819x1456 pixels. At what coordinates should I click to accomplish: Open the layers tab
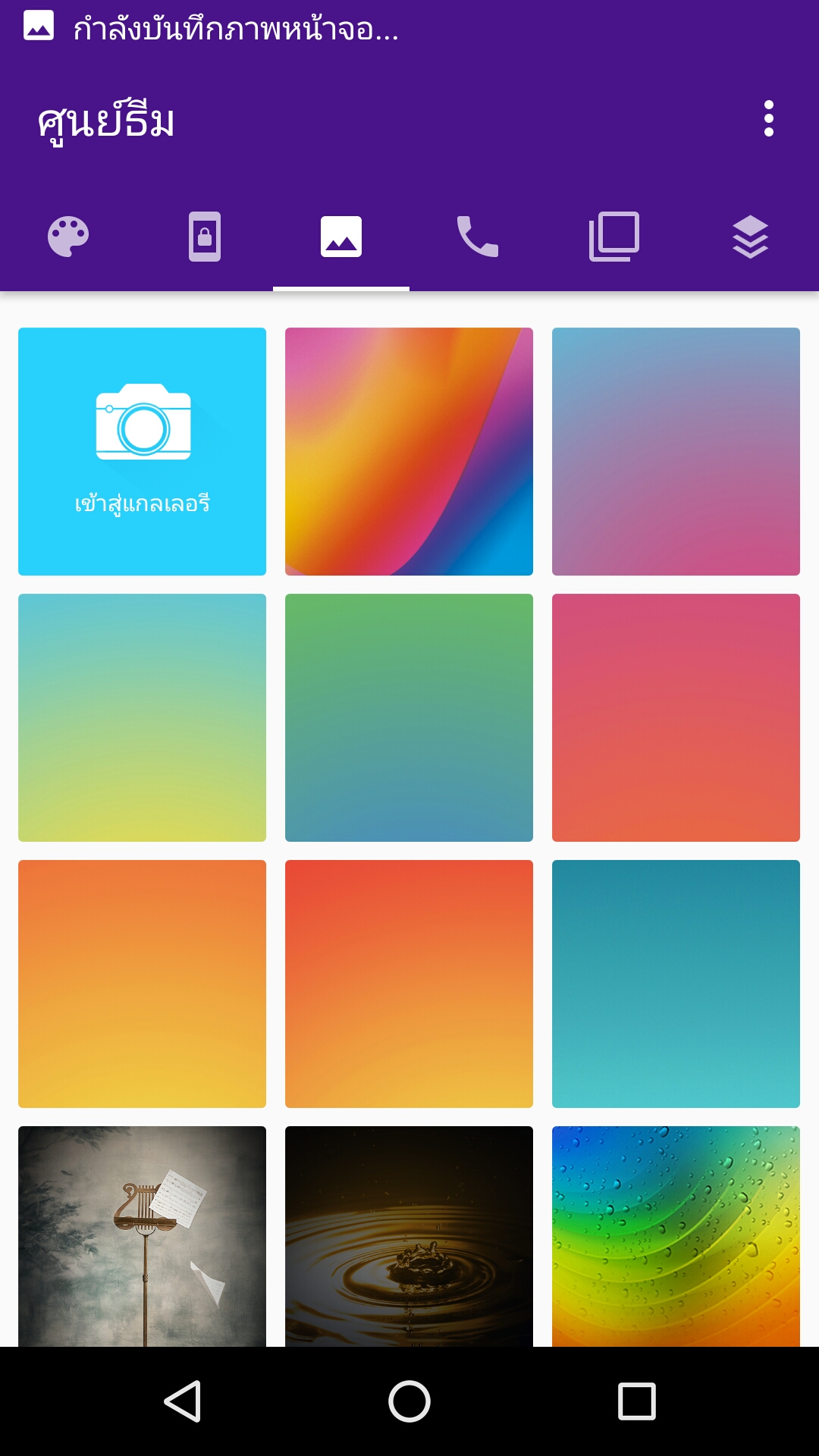point(751,237)
